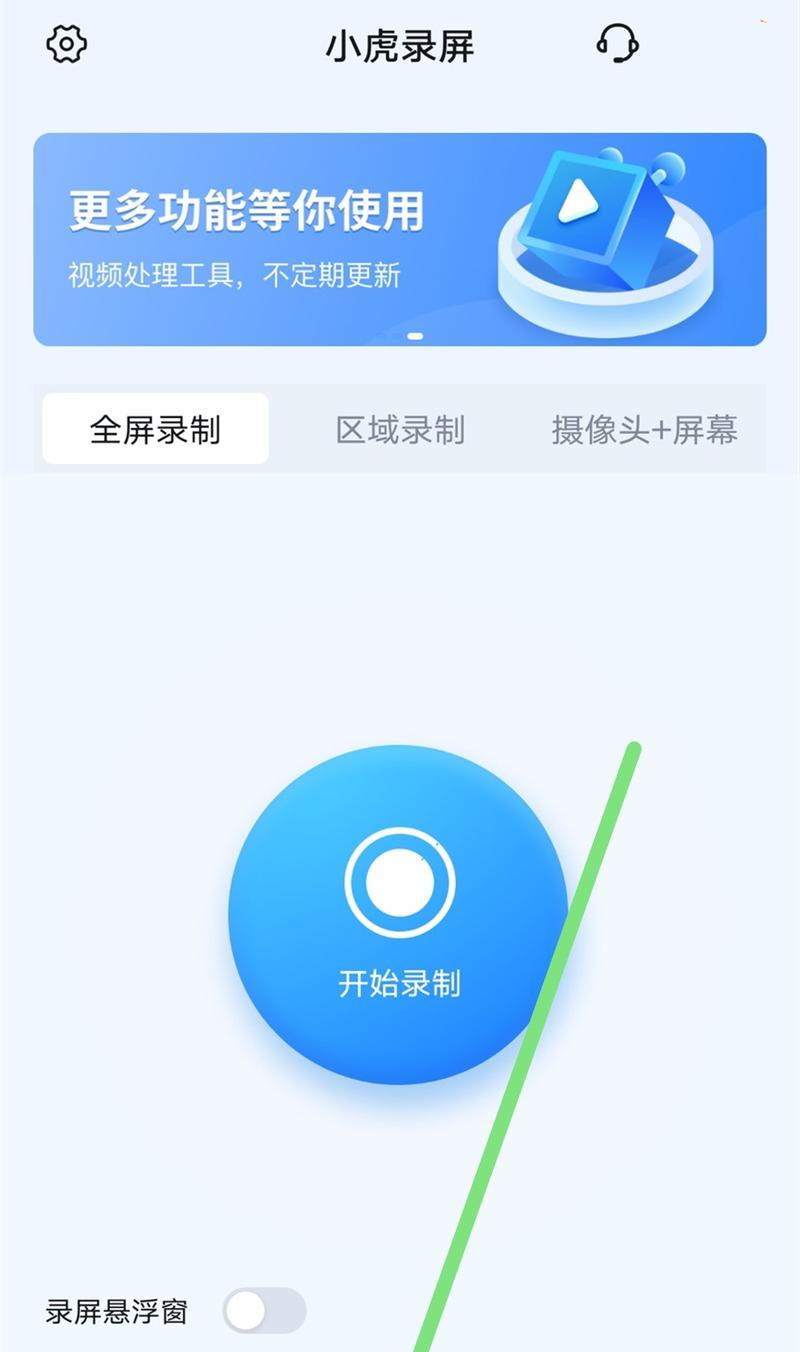Select the 全屏录制 tab
This screenshot has width=800, height=1352.
tap(155, 429)
